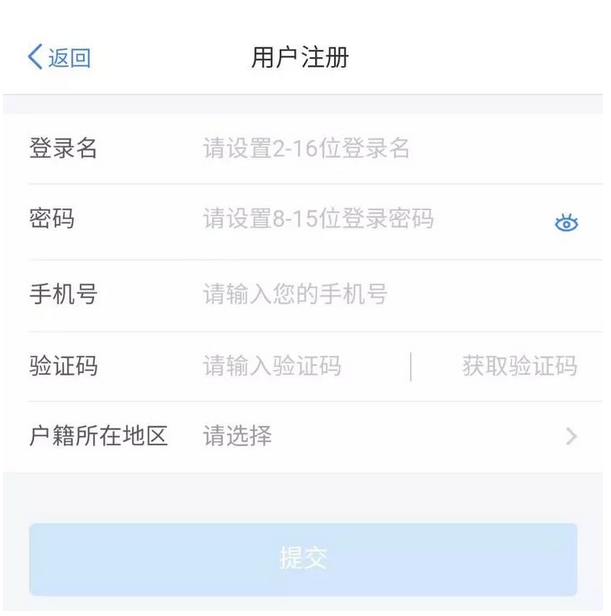Submit registration with 提交 button

pos(303,558)
